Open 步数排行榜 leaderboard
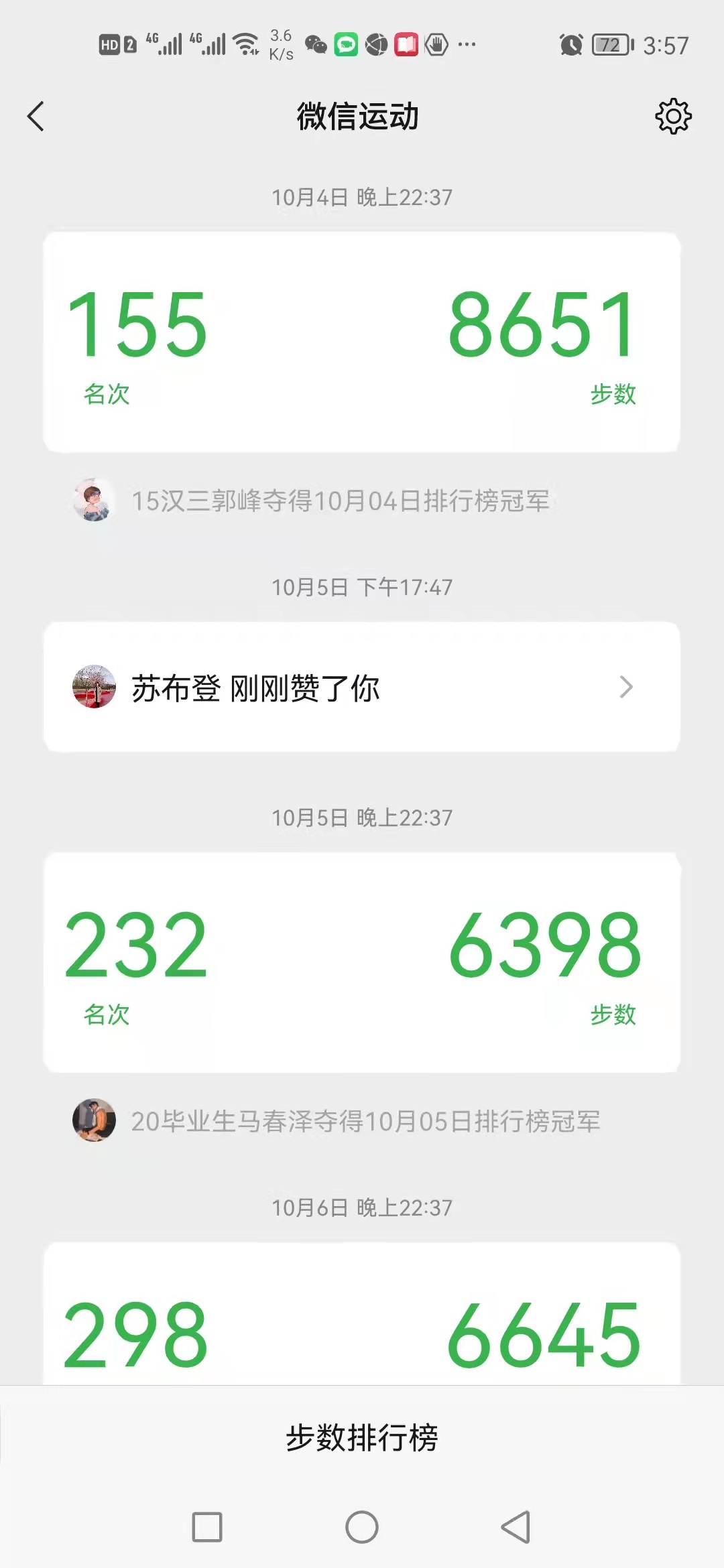Screen dimensions: 724x1568 (x=362, y=1438)
